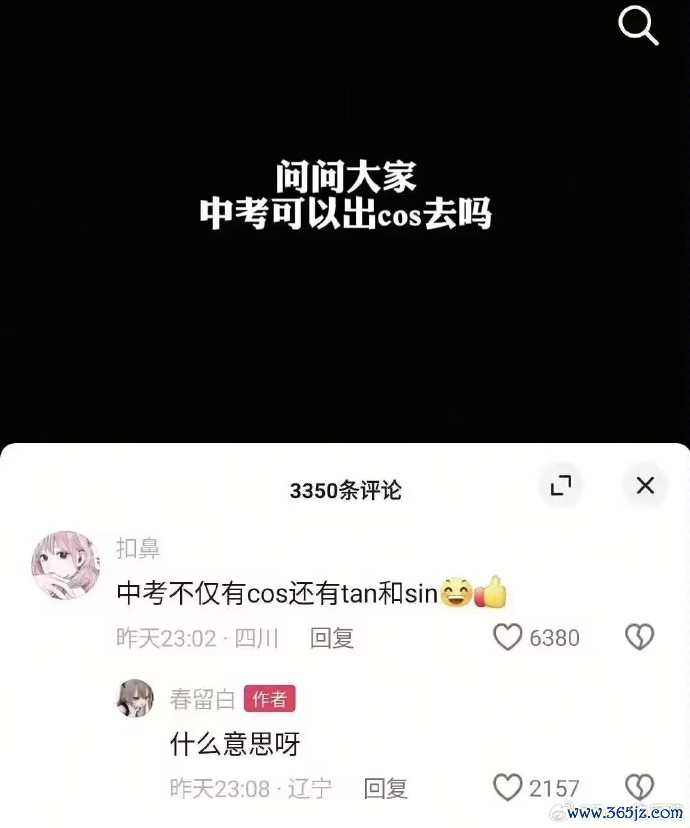Expand the comments panel to full screen
The width and height of the screenshot is (690, 828).
point(560,486)
